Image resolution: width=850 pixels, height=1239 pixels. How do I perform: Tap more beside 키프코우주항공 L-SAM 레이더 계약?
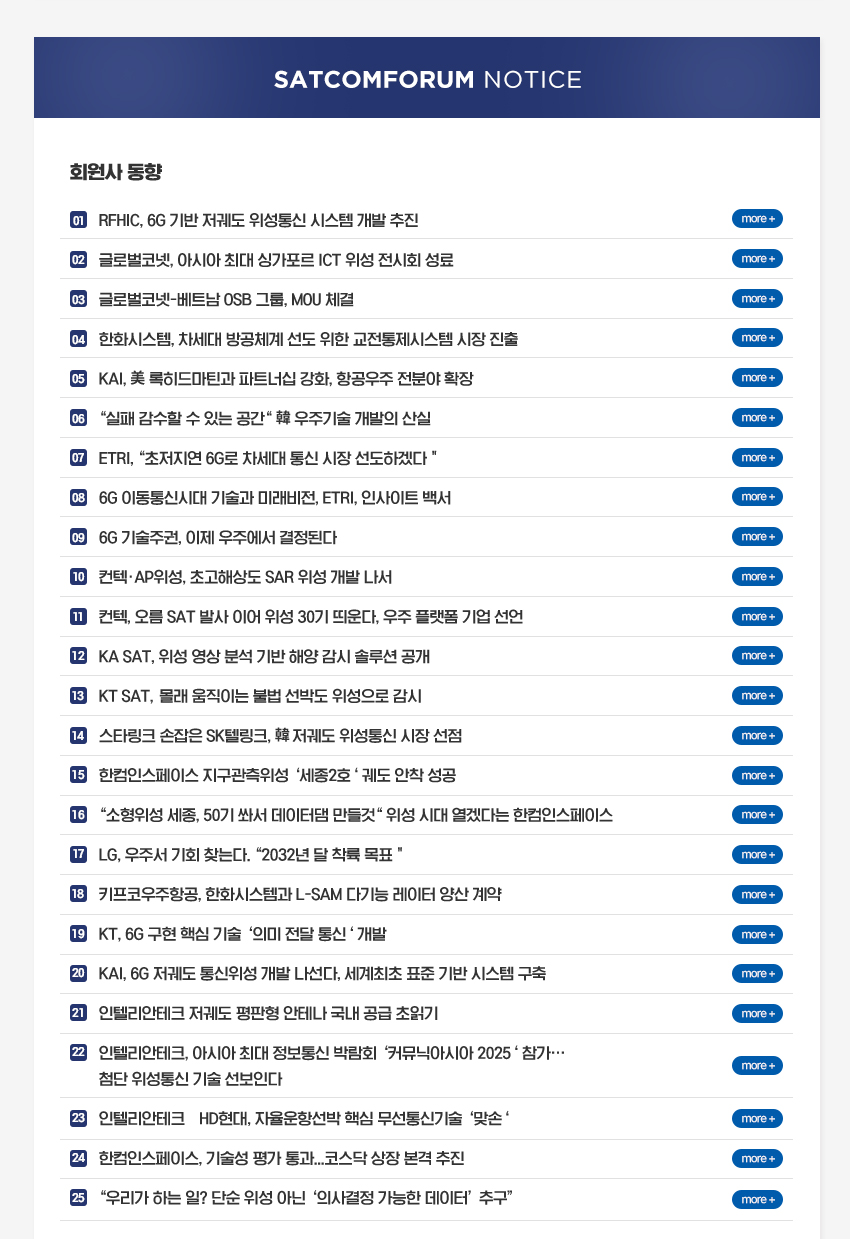tap(757, 894)
